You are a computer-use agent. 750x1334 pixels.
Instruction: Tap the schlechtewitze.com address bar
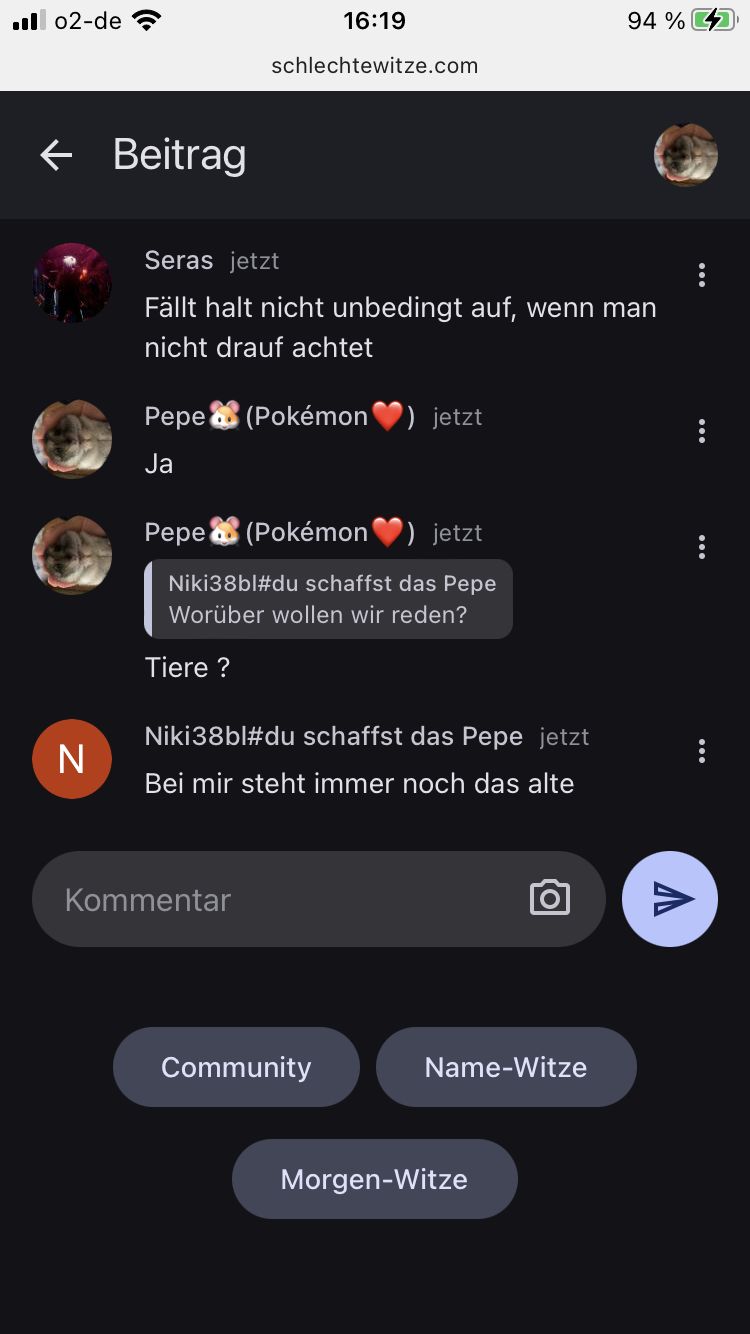[x=375, y=66]
